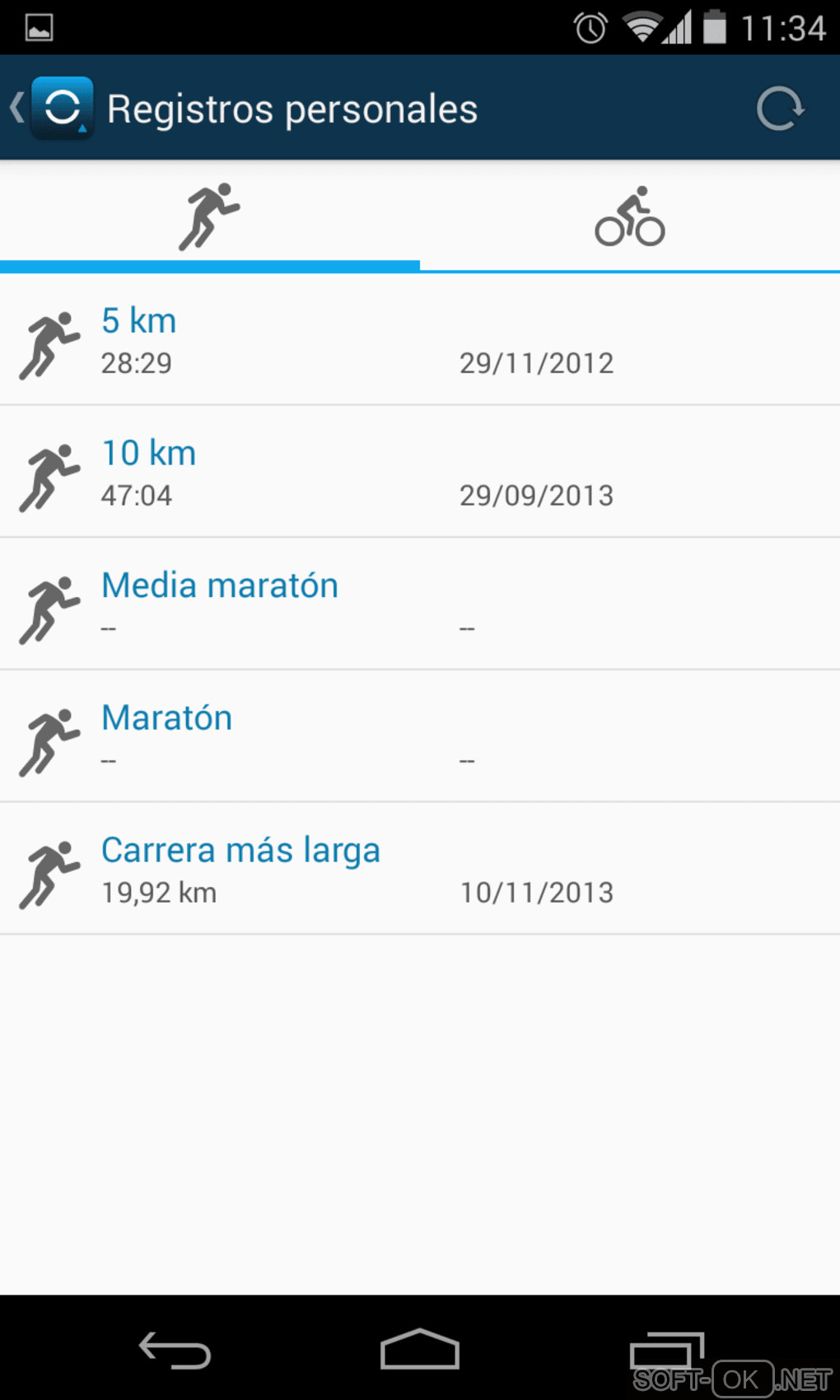View the Maratón record

pos(420,737)
